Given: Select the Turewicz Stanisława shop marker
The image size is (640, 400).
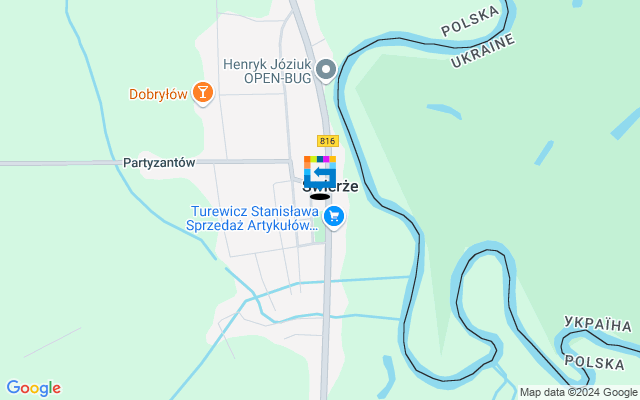Looking at the screenshot, I should pos(333,215).
